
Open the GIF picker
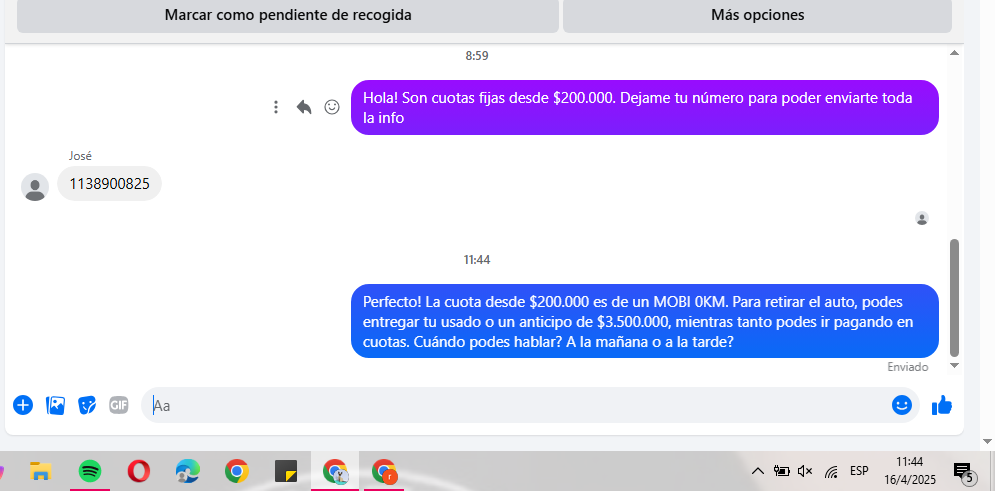(x=119, y=405)
